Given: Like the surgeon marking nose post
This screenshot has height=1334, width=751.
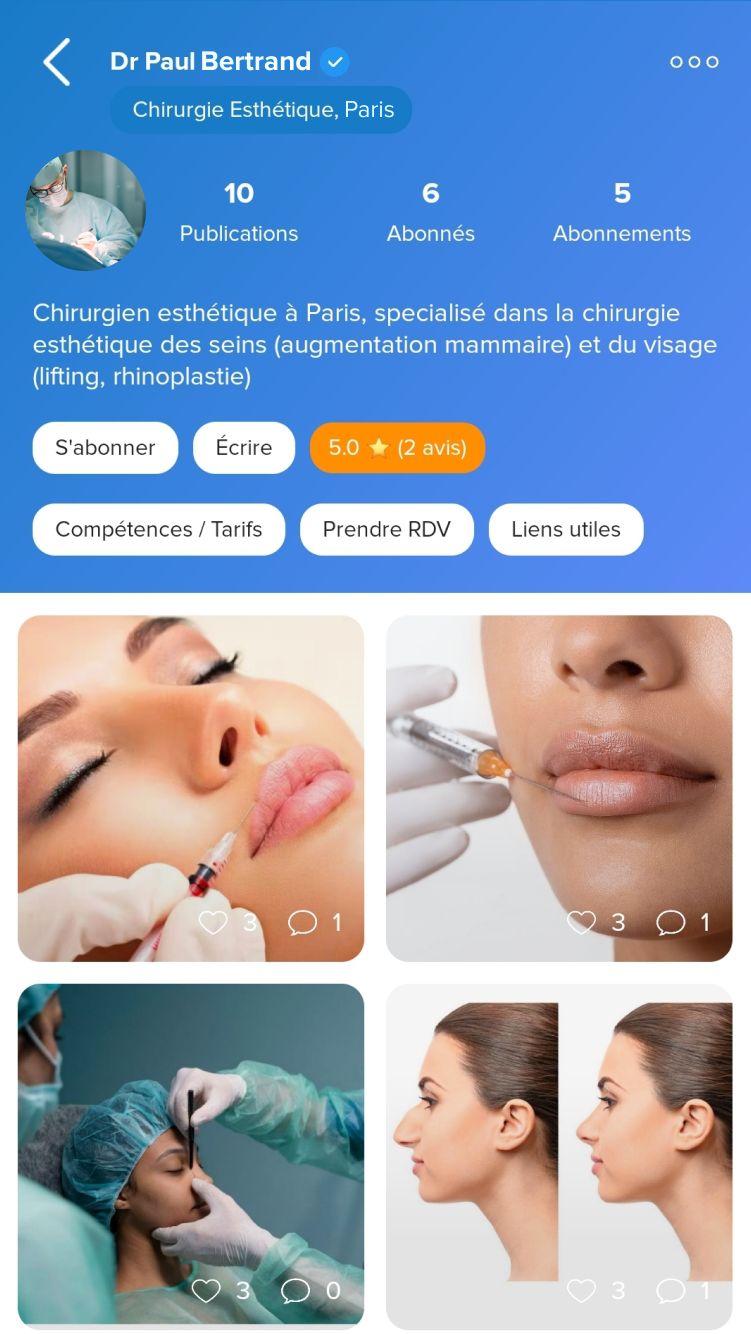Looking at the screenshot, I should 206,1291.
